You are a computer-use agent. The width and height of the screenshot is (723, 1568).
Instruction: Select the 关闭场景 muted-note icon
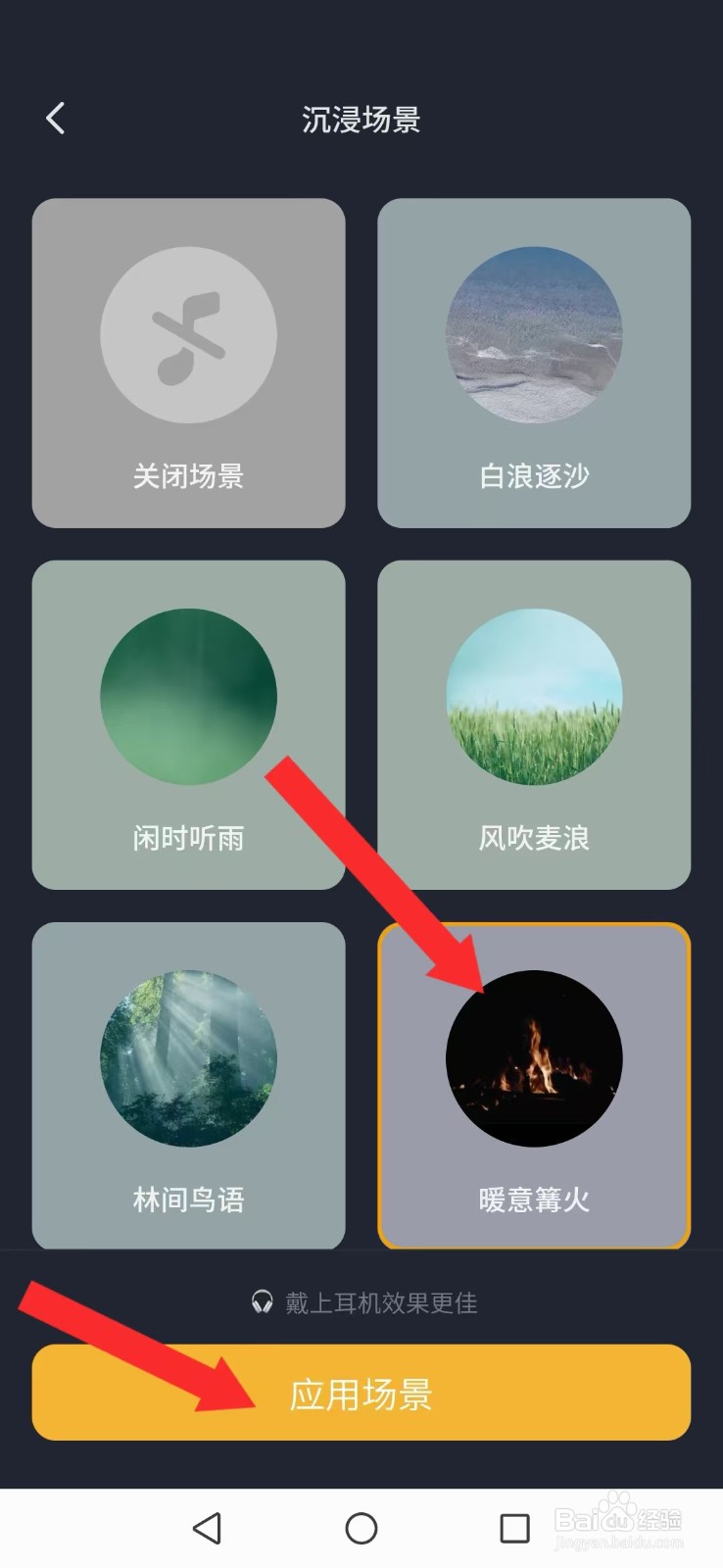pos(188,334)
